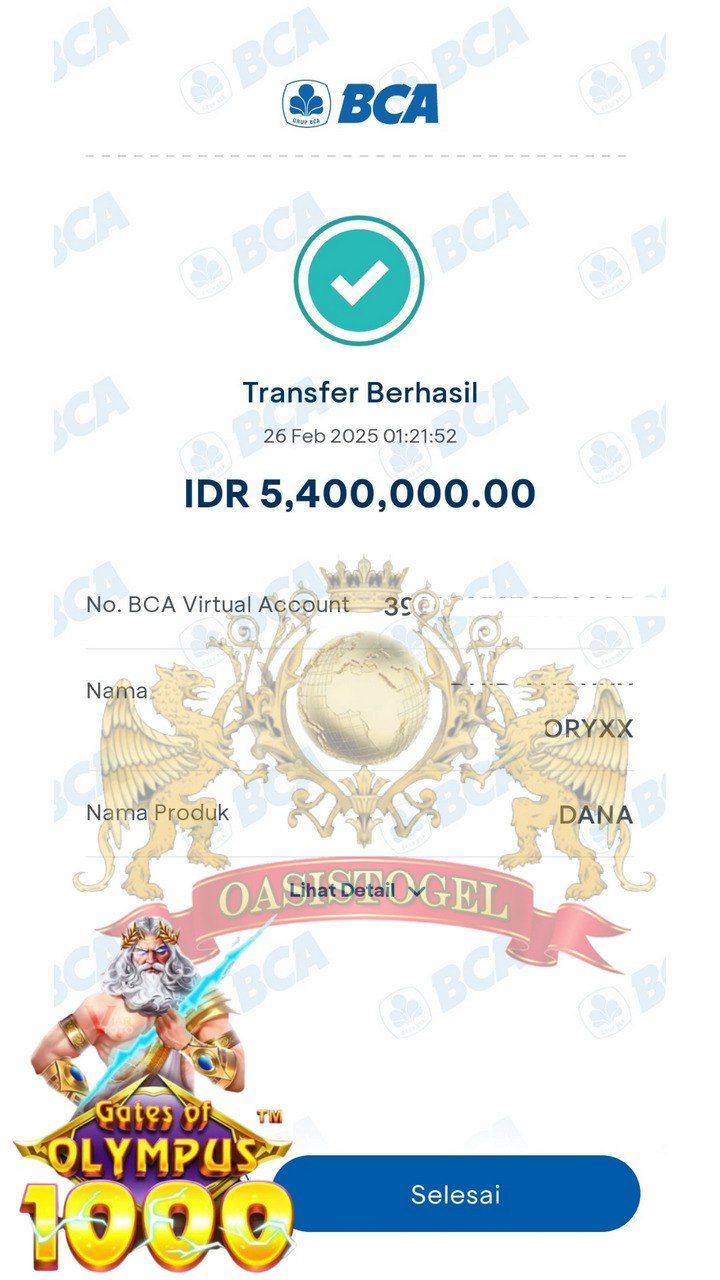Tap the Selesai button

[456, 1194]
